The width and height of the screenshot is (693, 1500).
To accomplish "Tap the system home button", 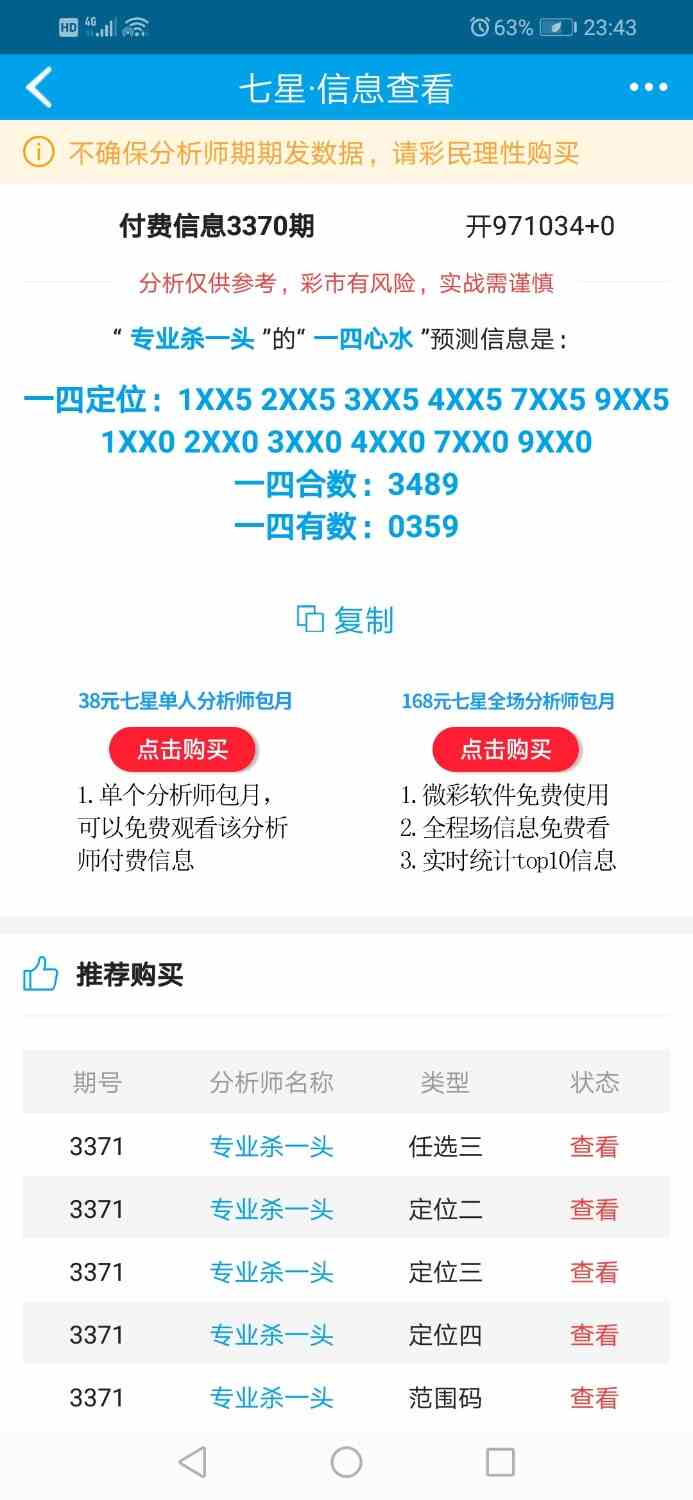I will click(x=346, y=1462).
